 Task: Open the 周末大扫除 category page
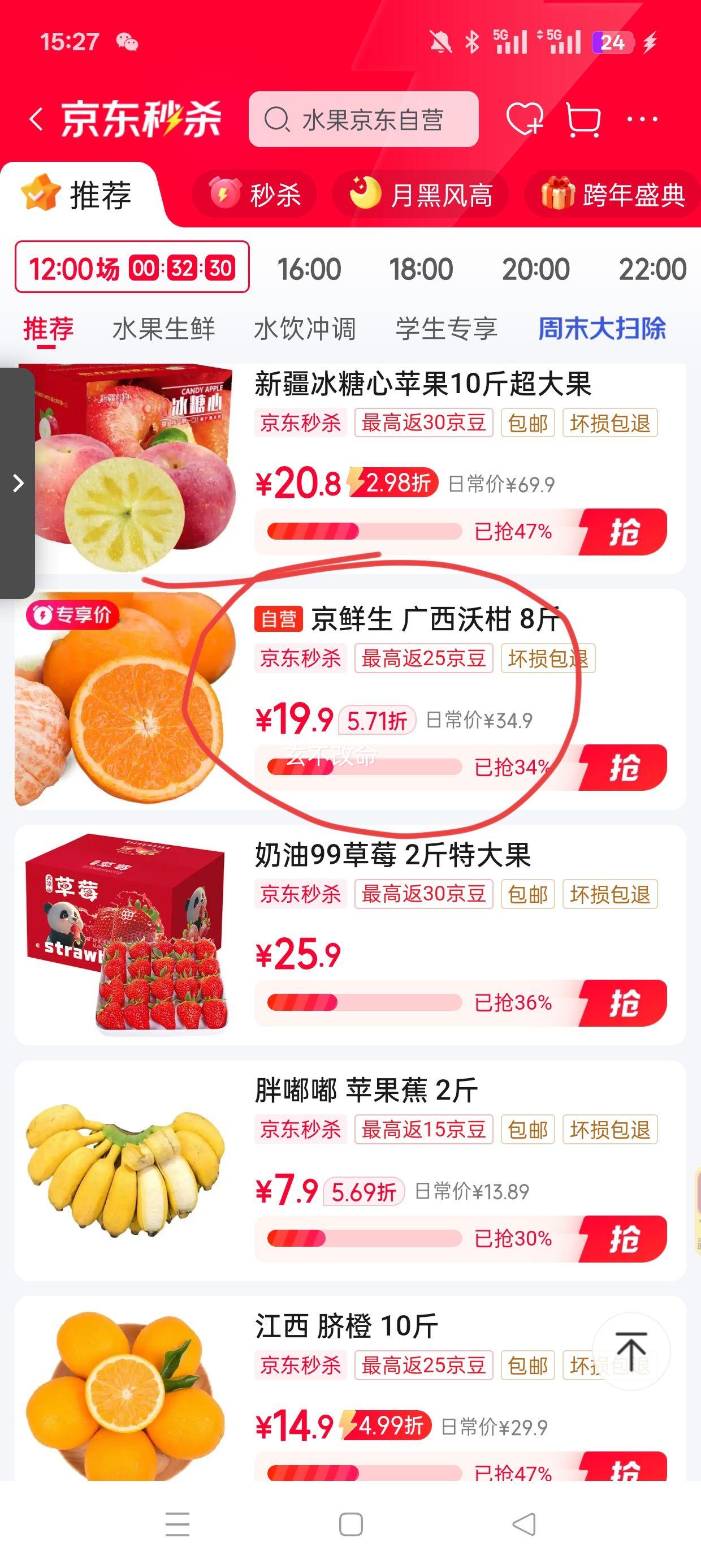603,327
